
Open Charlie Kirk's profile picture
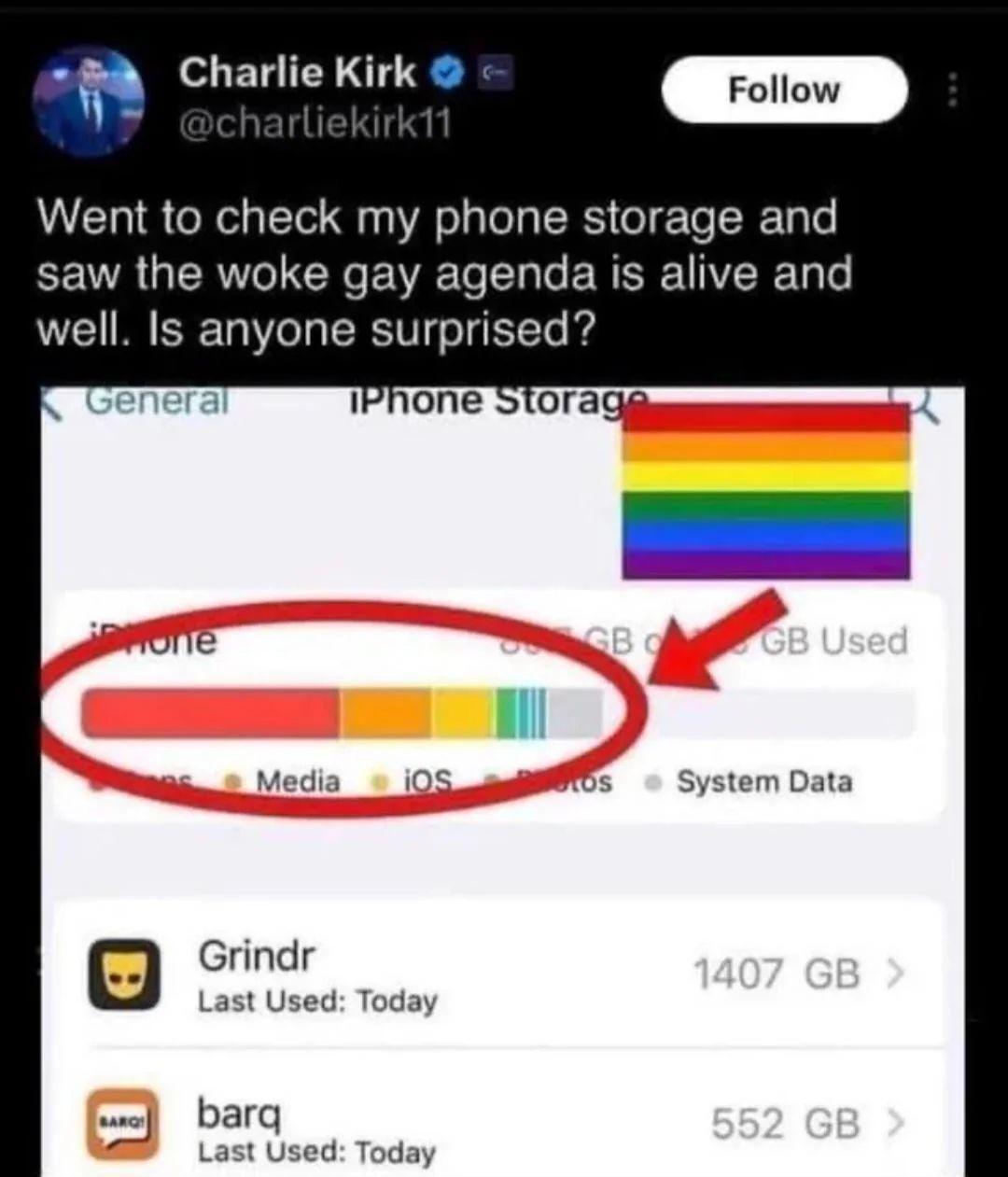(x=90, y=100)
